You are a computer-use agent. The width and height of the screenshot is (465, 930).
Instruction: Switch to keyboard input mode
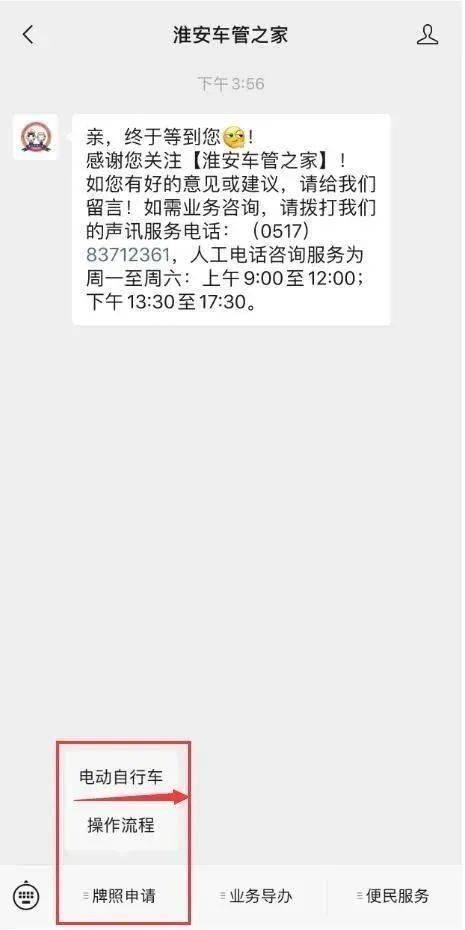coord(26,895)
